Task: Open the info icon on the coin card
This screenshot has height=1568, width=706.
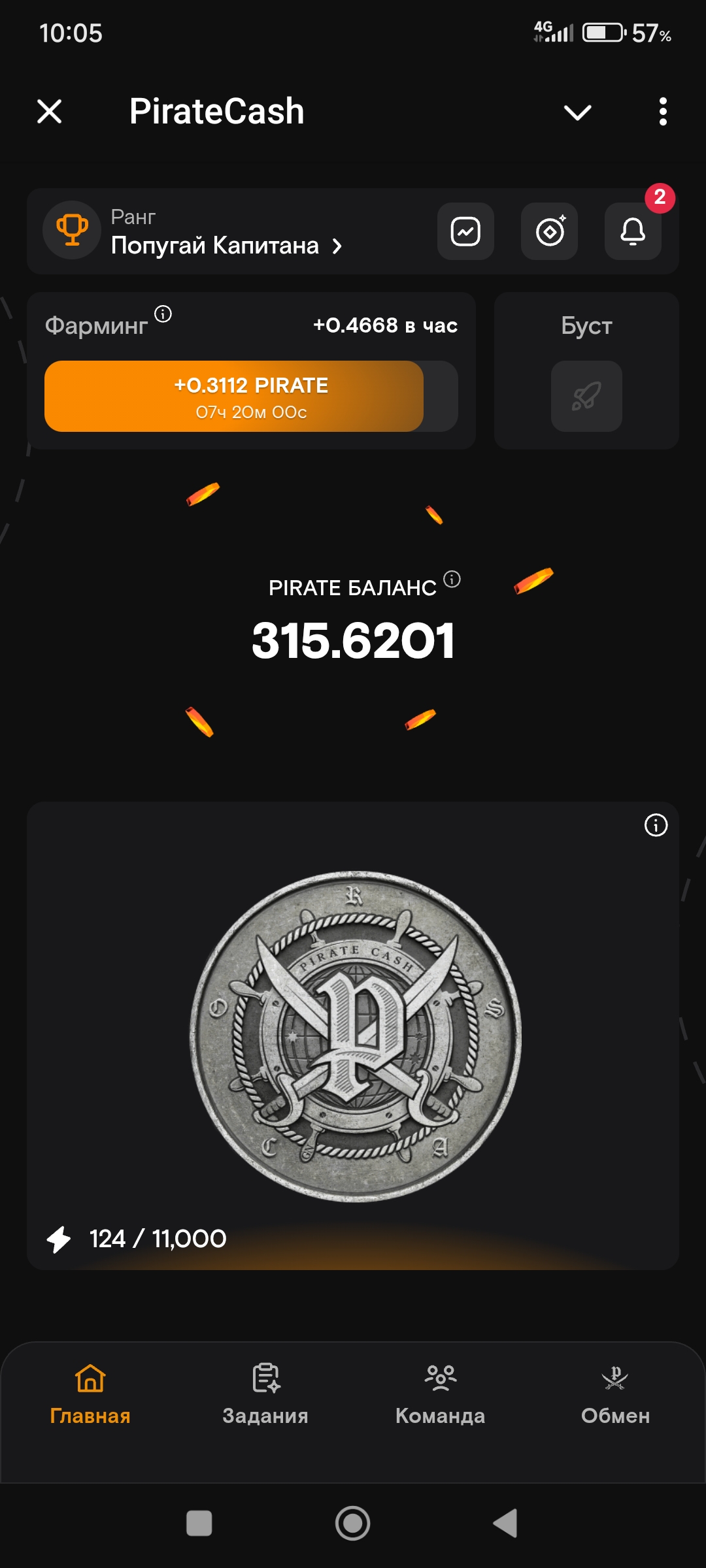Action: (656, 825)
